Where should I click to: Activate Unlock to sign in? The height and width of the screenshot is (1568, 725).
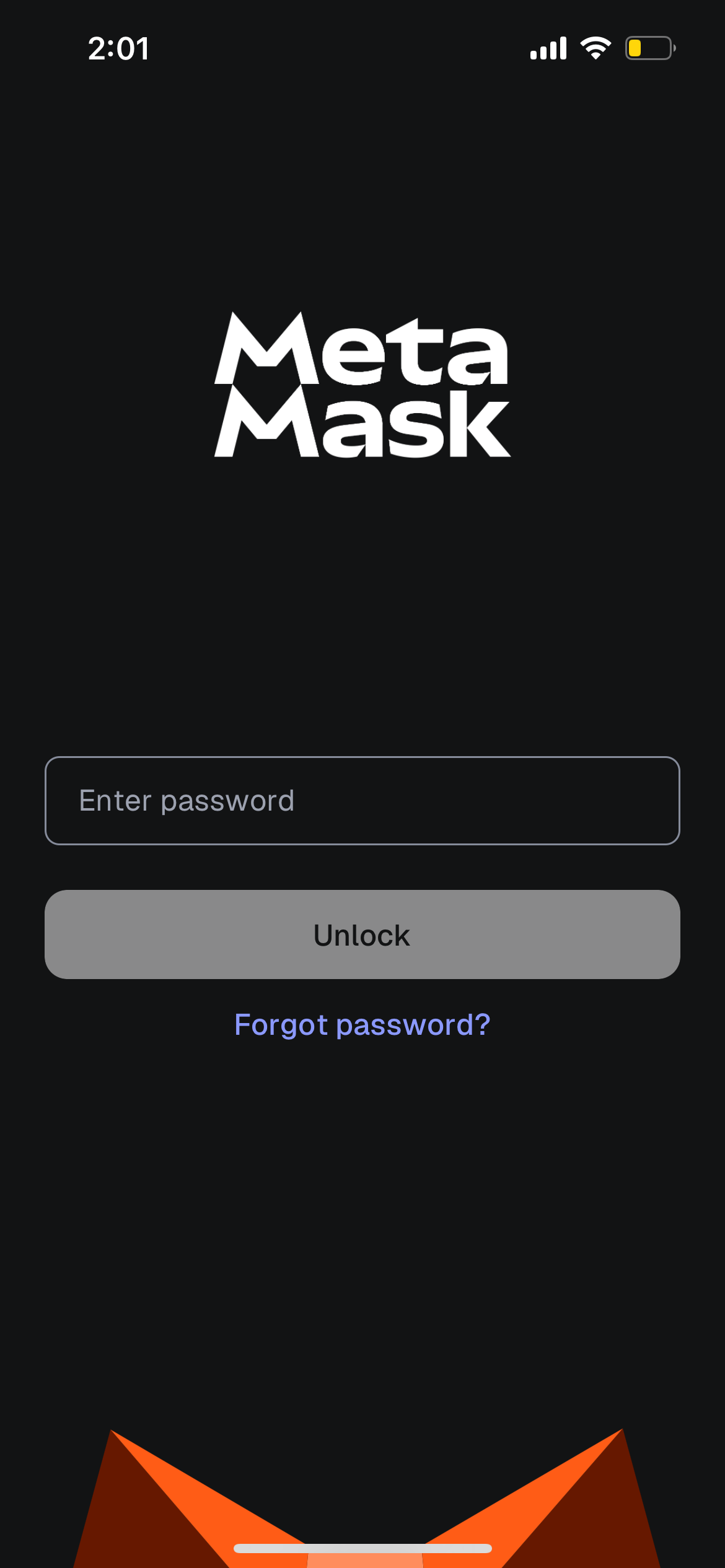click(362, 934)
